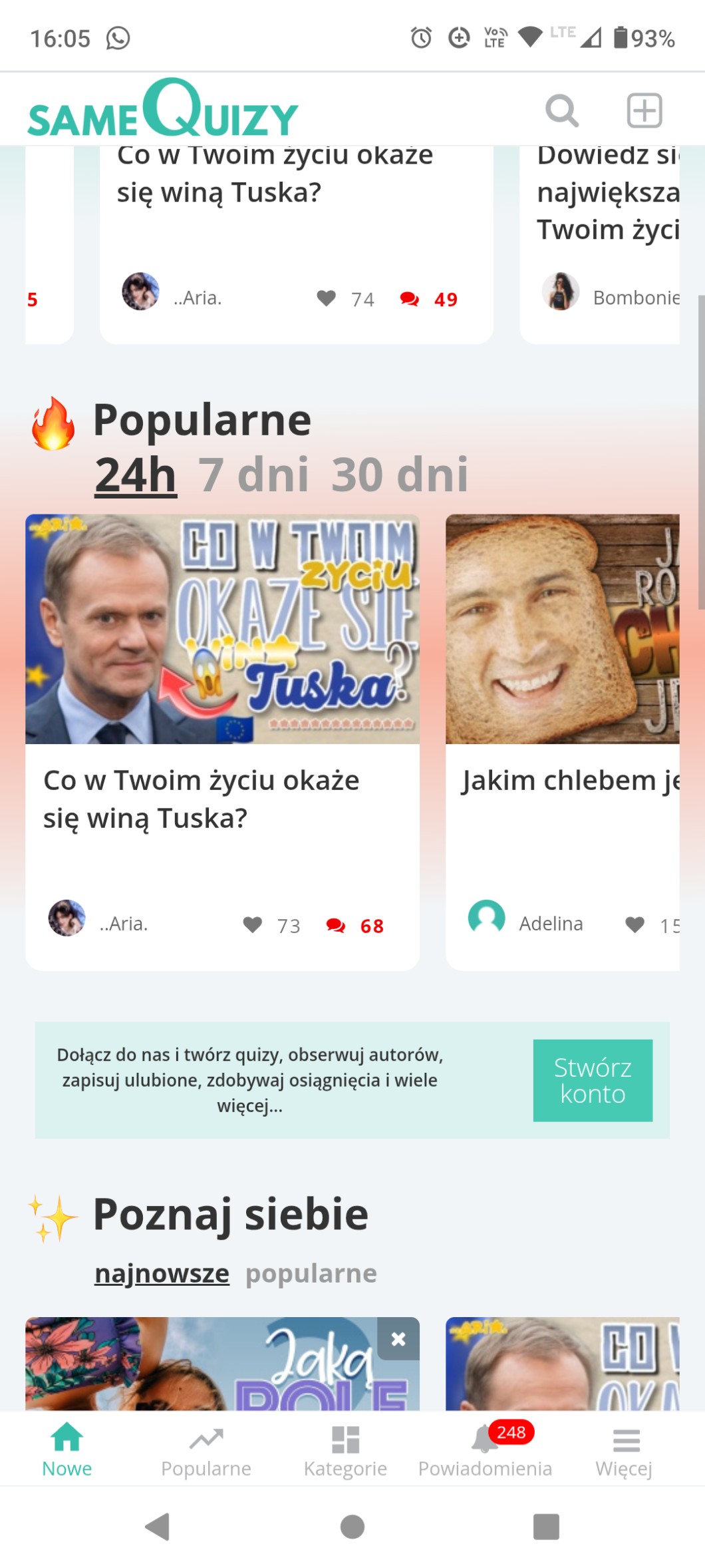Open the Więcej menu
705x1568 pixels.
coord(624,1451)
